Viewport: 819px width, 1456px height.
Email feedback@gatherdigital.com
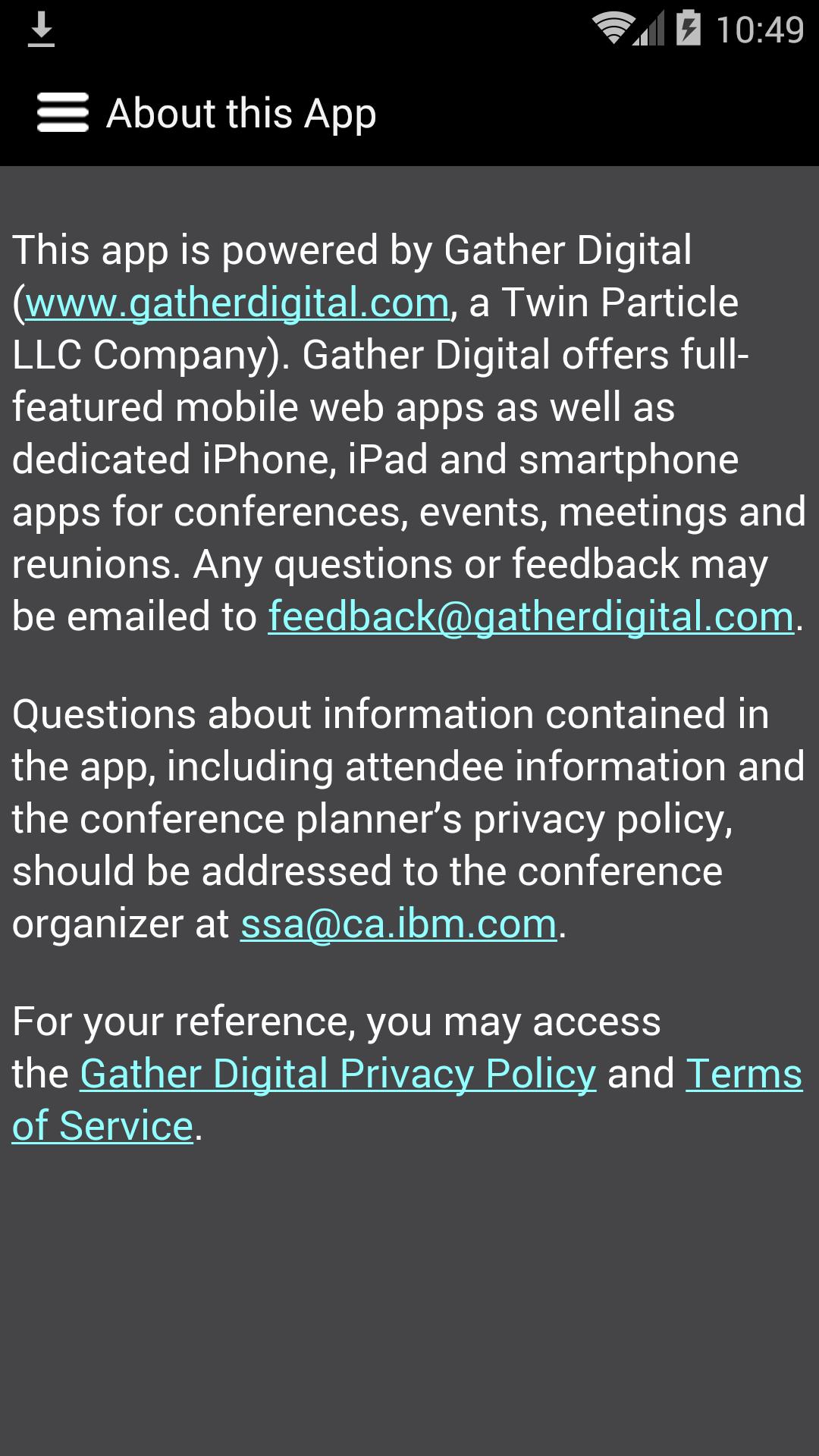531,617
